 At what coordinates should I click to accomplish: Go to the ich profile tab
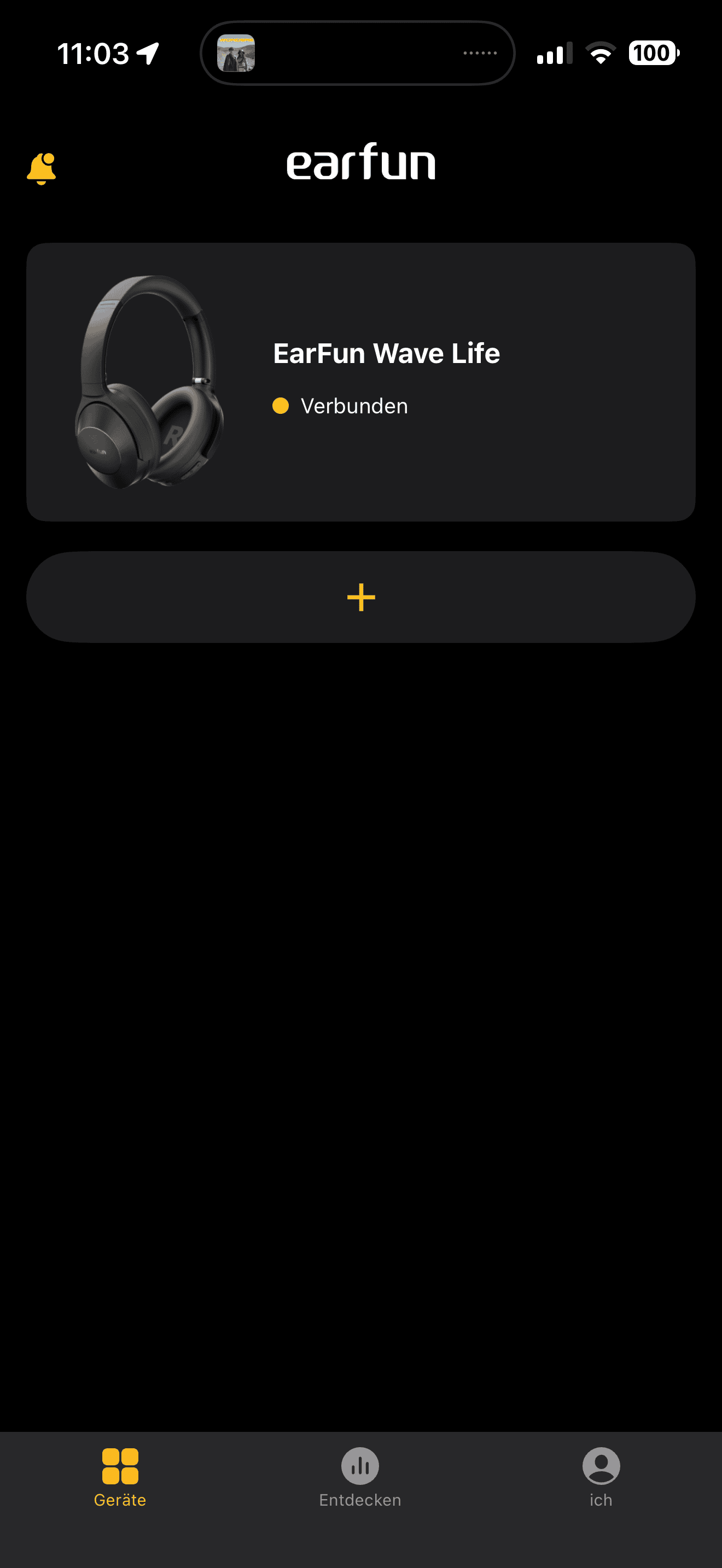pos(600,1477)
